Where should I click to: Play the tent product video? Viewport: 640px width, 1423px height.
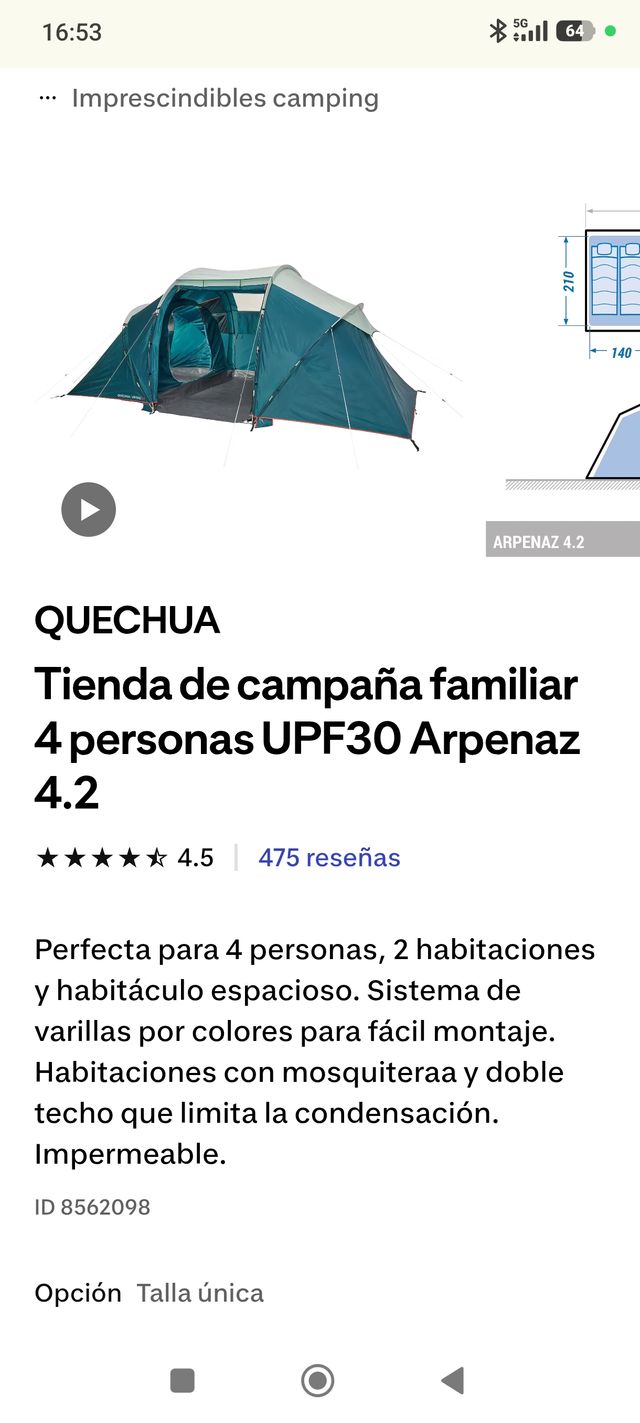pos(88,510)
